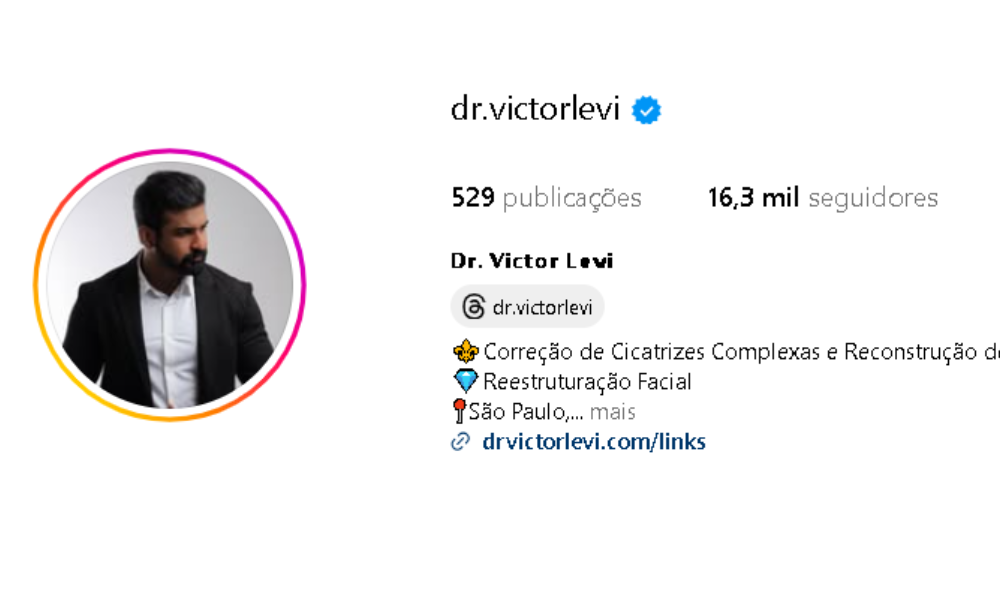Viewport: 1000px width, 600px height.
Task: Open Dr. Victor Levi's story from profile picture
Action: pyautogui.click(x=170, y=285)
